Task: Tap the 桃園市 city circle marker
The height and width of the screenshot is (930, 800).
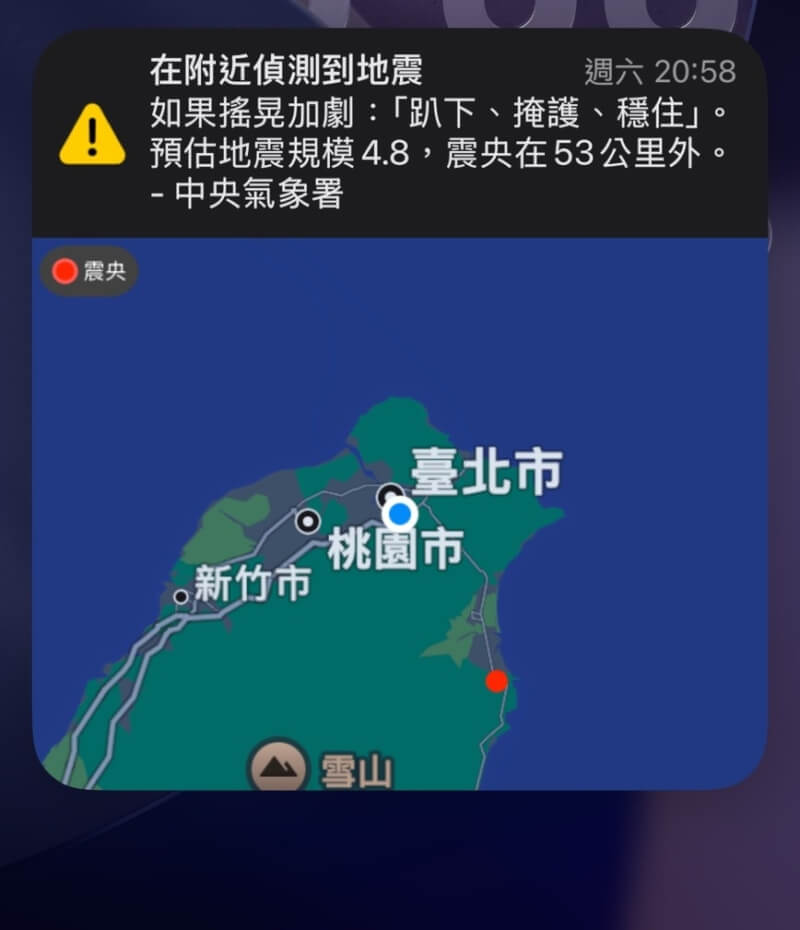Action: (306, 521)
